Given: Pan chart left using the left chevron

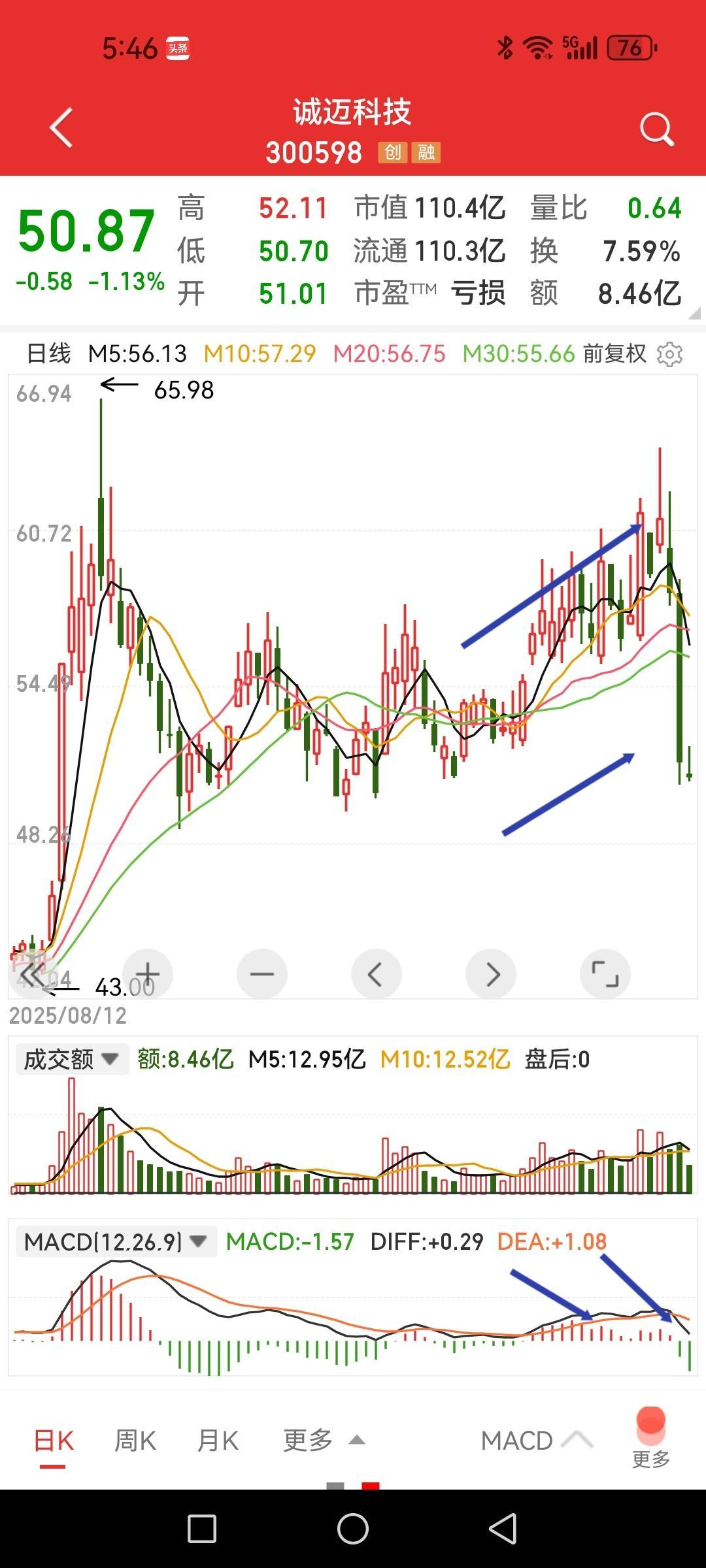Looking at the screenshot, I should [x=376, y=973].
